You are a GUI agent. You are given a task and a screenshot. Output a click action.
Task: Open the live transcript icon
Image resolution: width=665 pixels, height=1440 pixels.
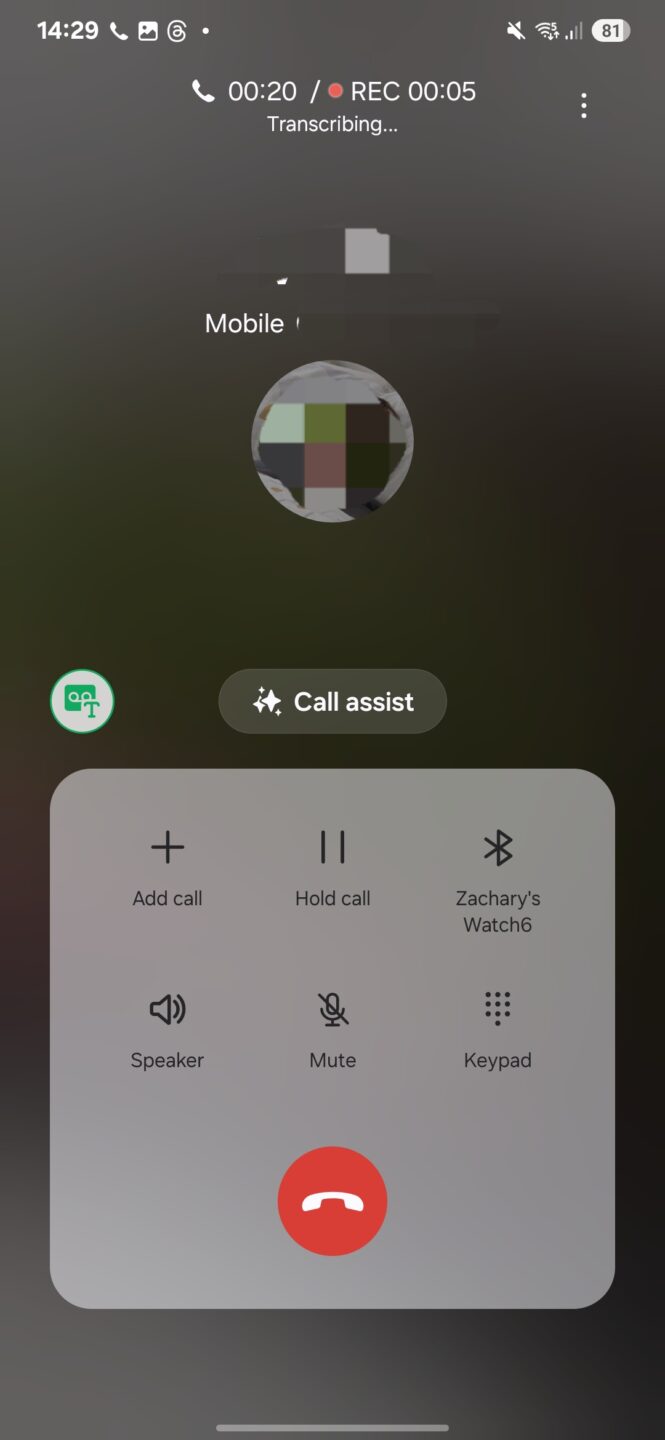(x=82, y=701)
